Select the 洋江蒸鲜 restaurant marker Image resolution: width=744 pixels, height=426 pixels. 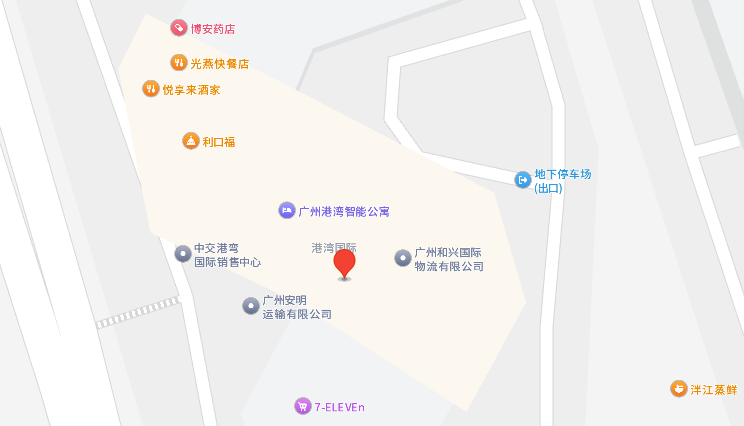pos(679,388)
